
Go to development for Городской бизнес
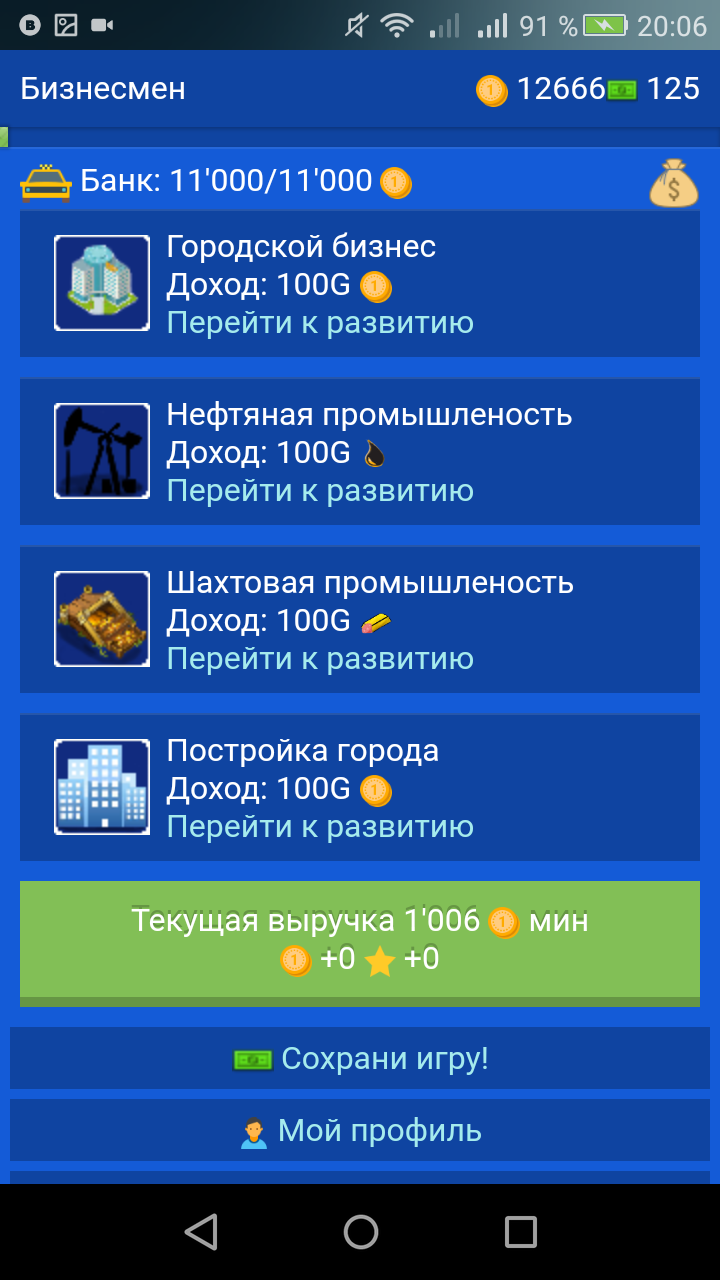tap(320, 323)
